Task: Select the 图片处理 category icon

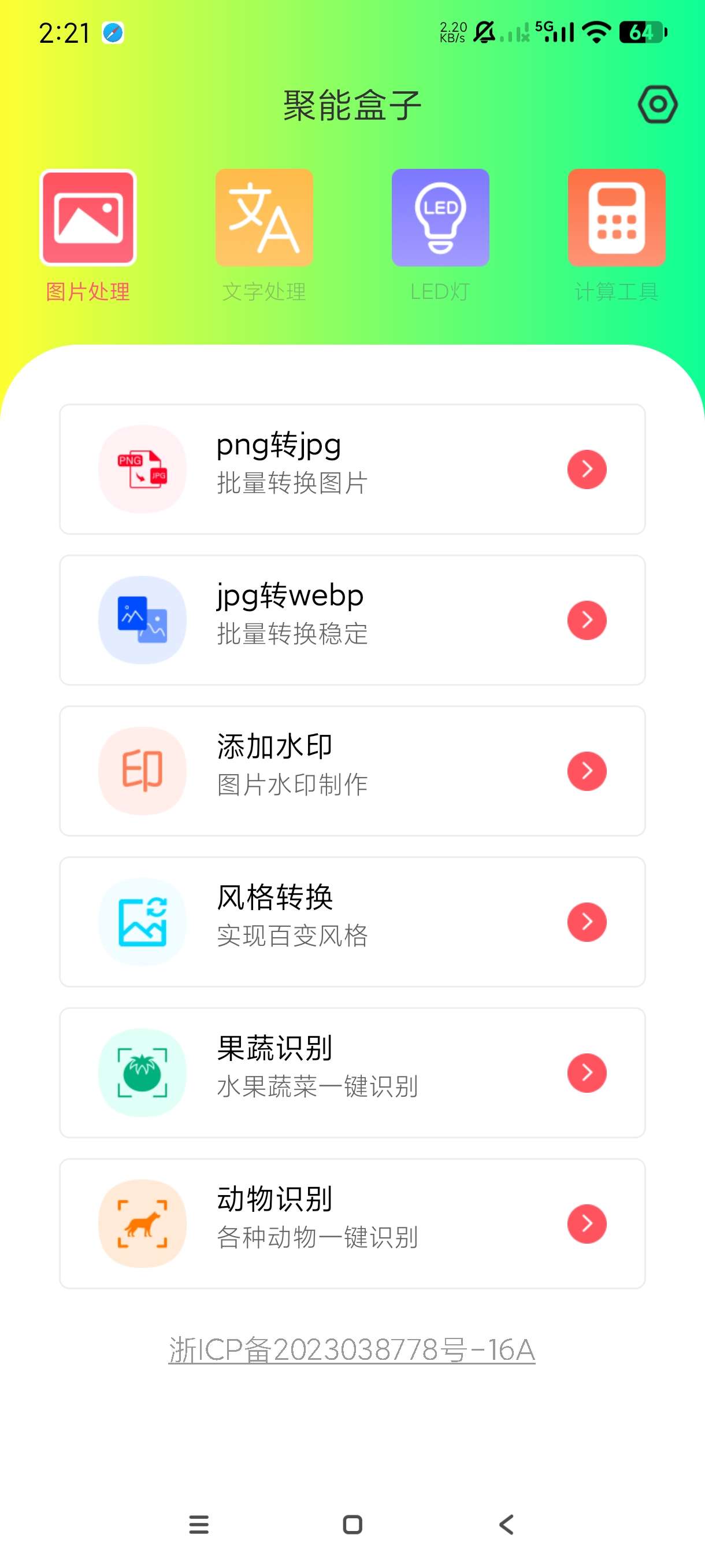Action: pyautogui.click(x=88, y=218)
